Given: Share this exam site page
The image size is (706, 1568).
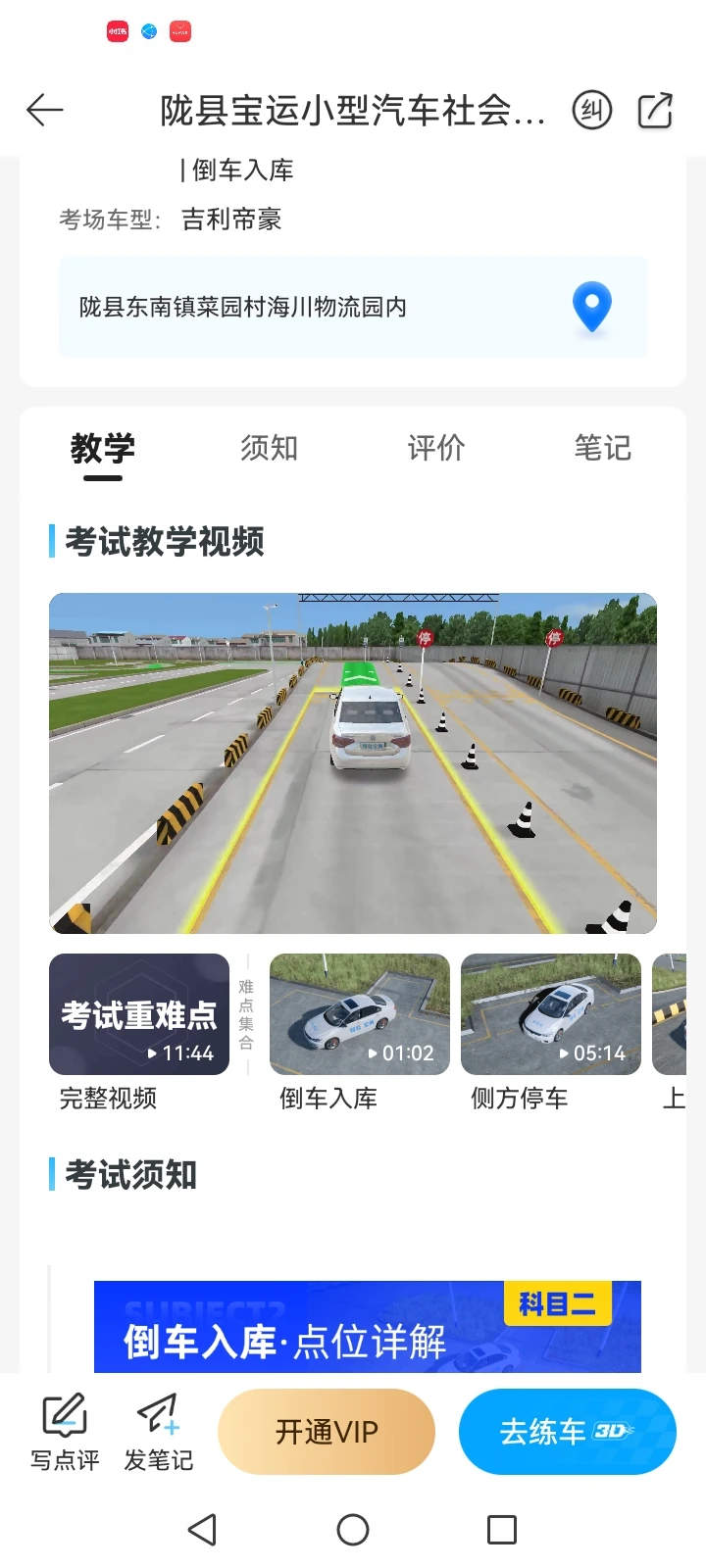Looking at the screenshot, I should (655, 111).
